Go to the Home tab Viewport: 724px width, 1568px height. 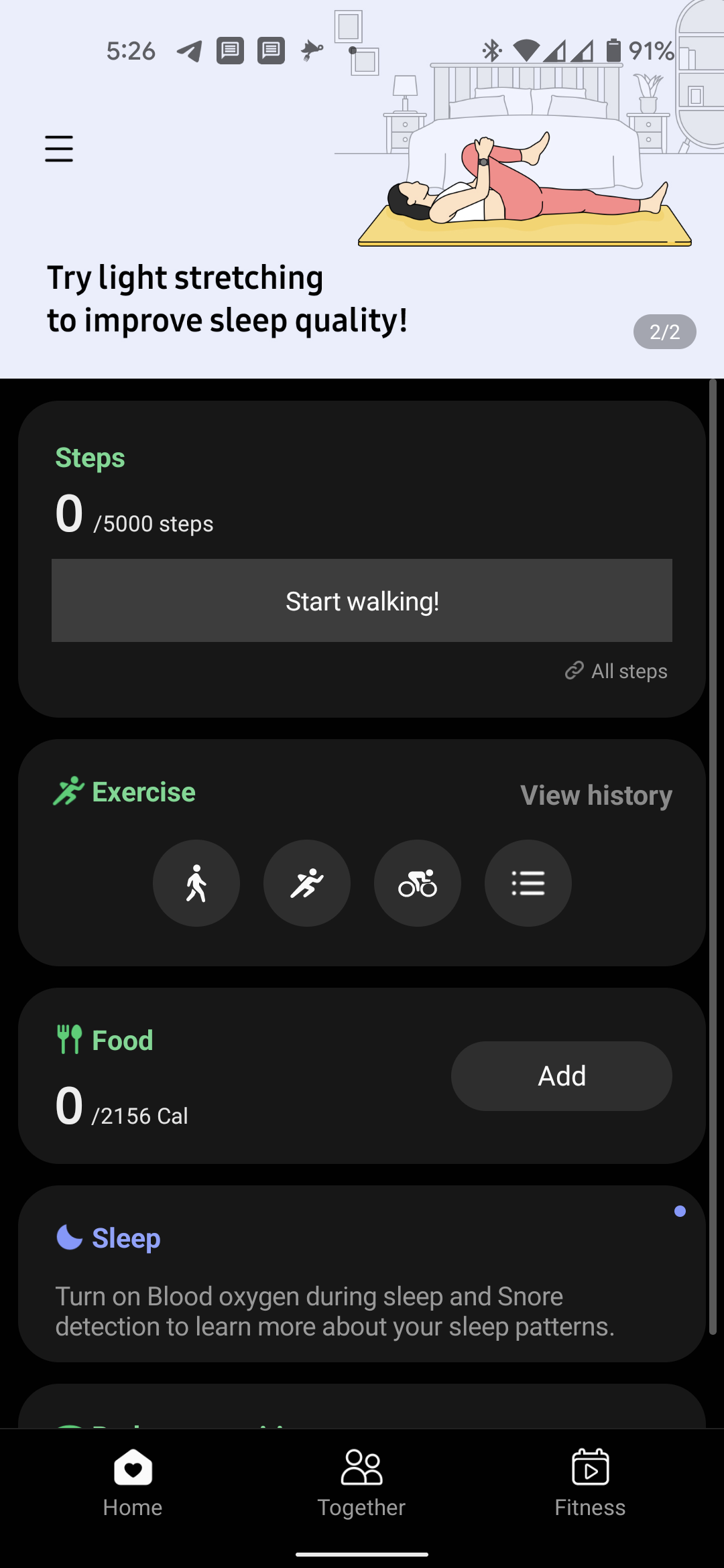(x=133, y=1482)
